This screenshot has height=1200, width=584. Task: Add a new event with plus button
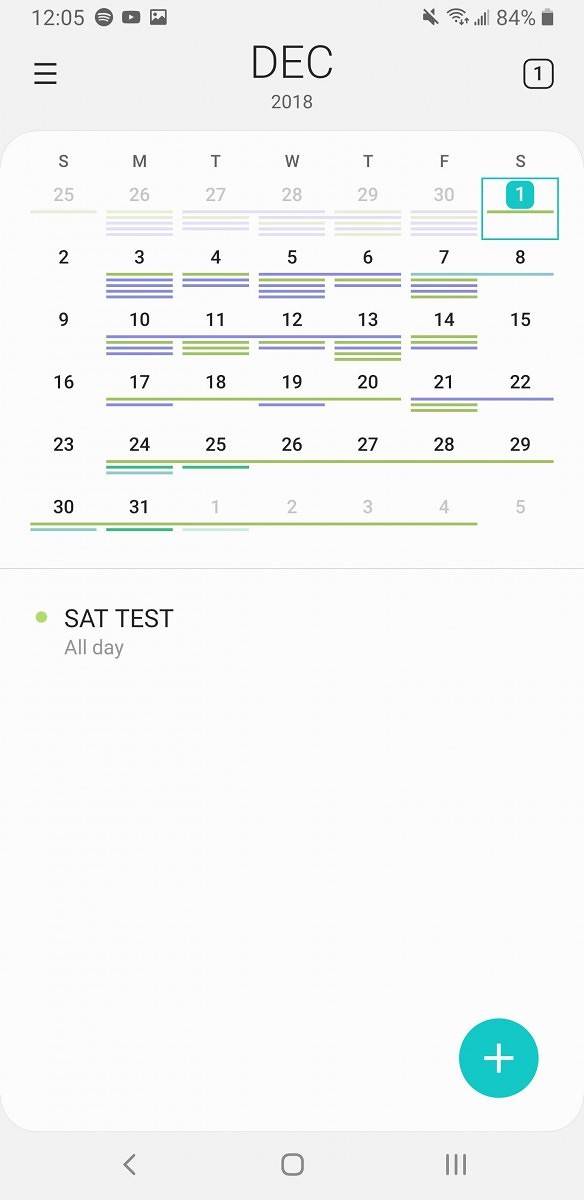(x=499, y=1058)
